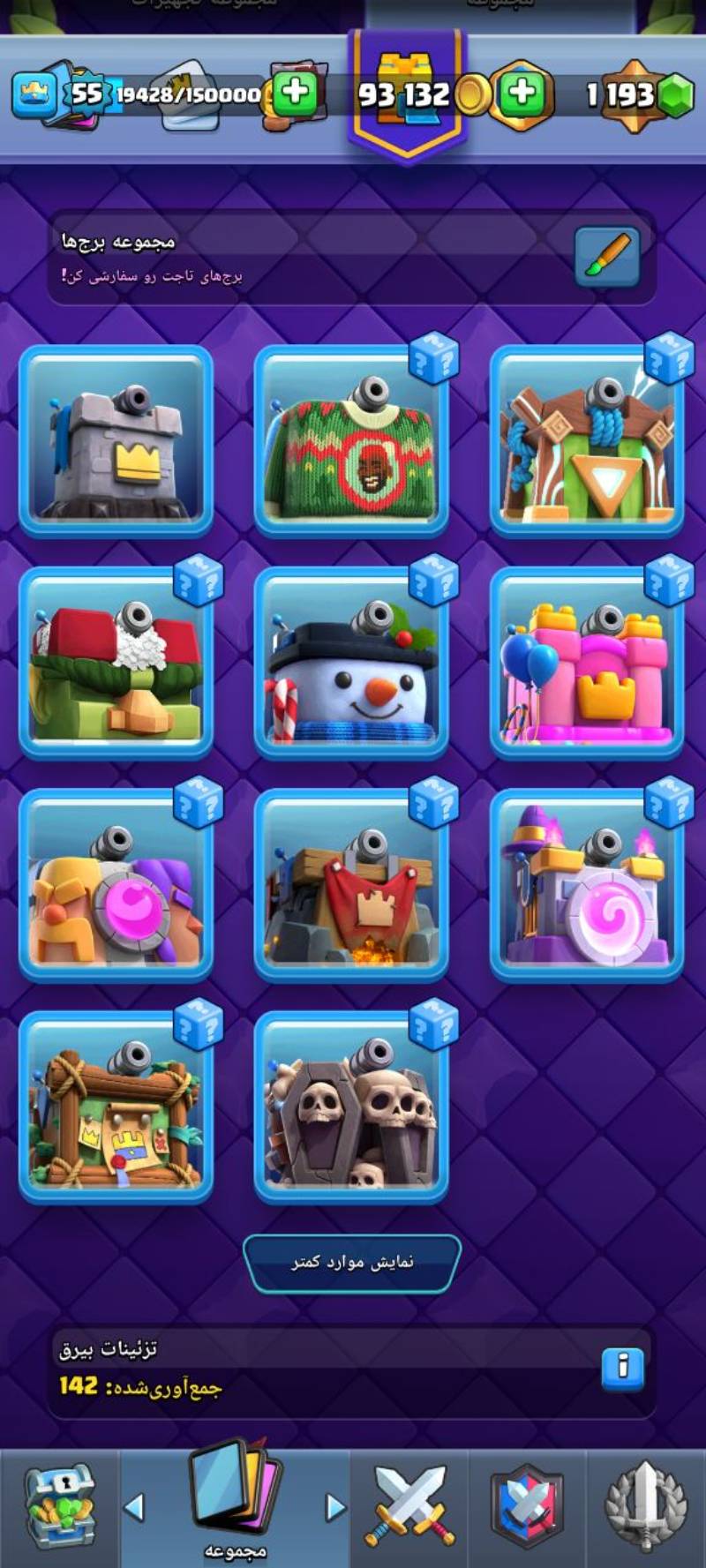This screenshot has width=706, height=1568.
Task: Choose the snowman tower skin
Action: tap(351, 663)
